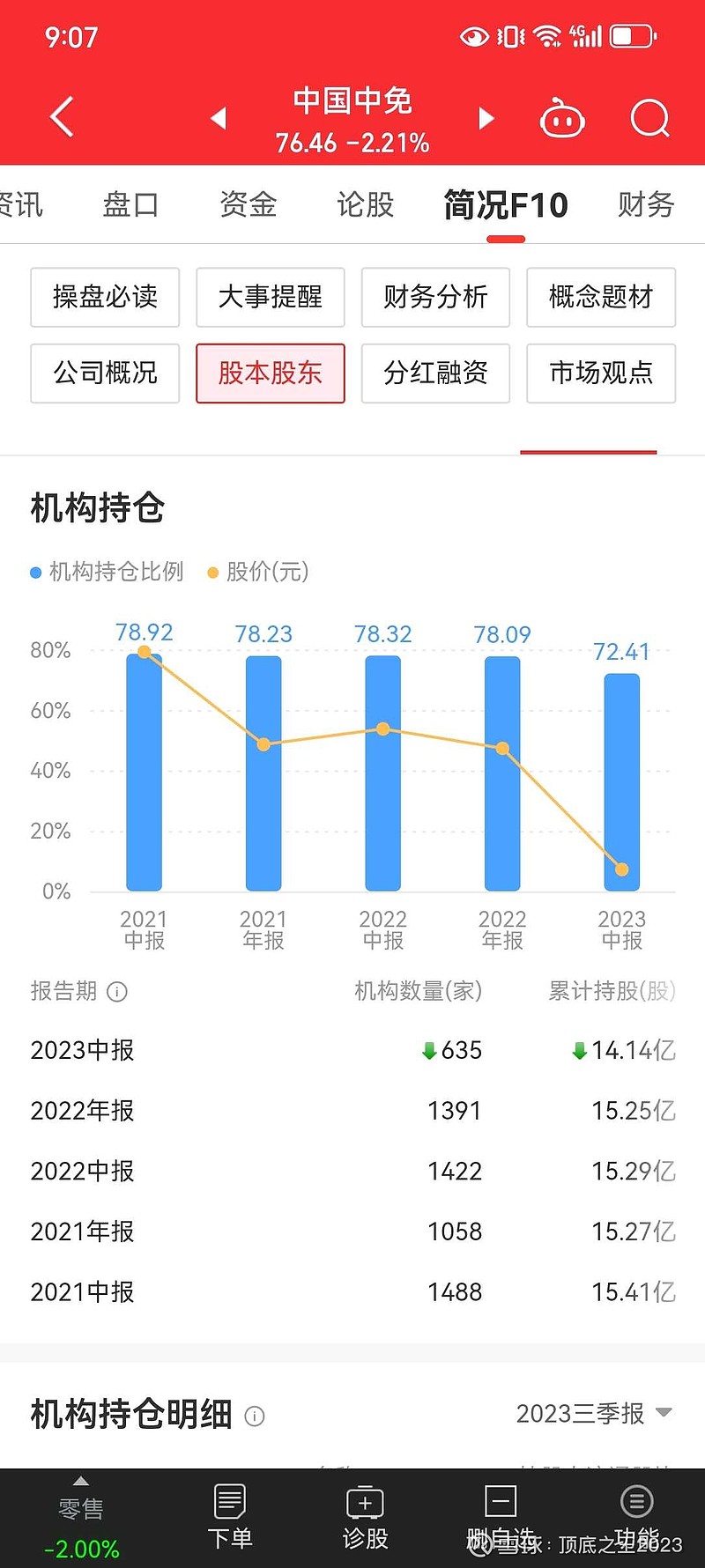Open the 市场观点 section
The image size is (705, 1568).
pos(601,374)
